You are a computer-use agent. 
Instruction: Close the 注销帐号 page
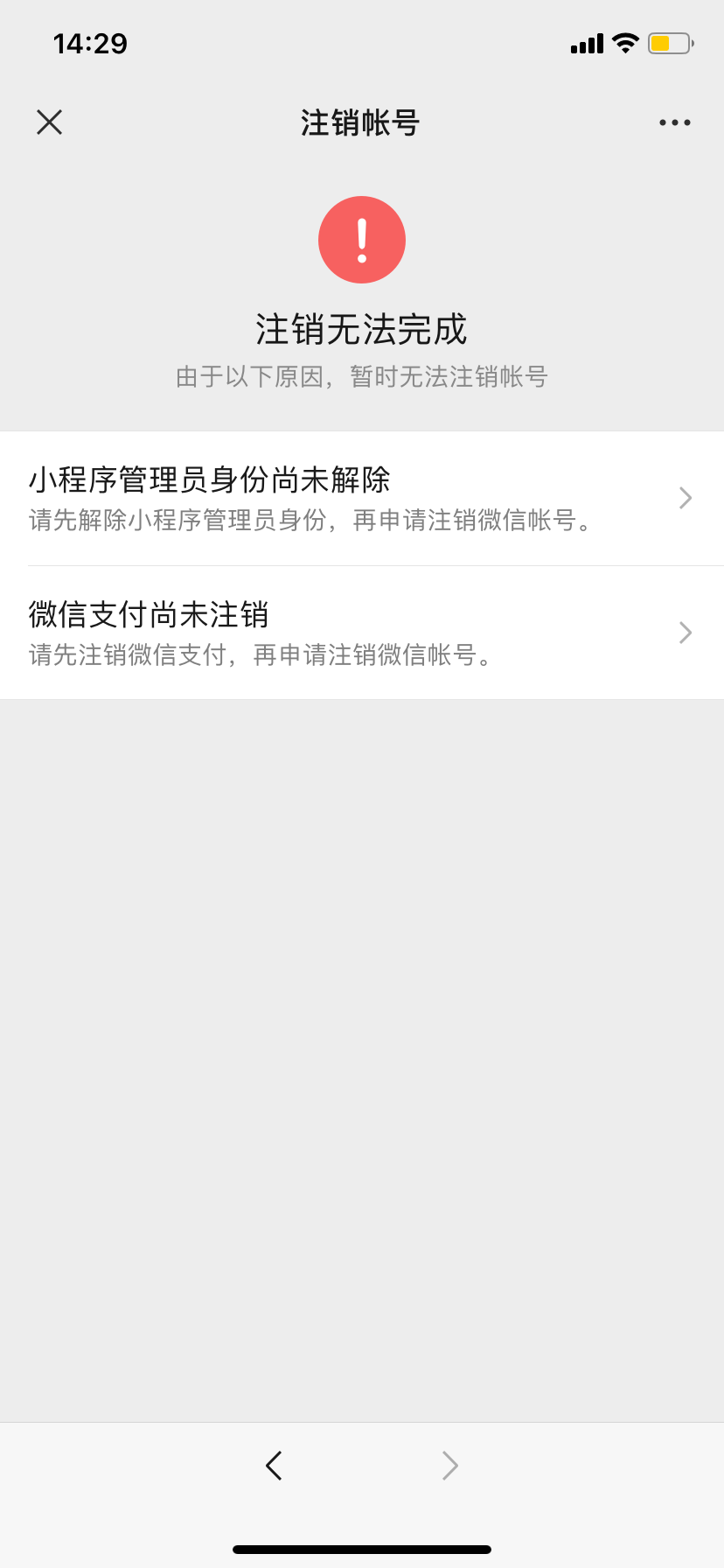pos(50,122)
